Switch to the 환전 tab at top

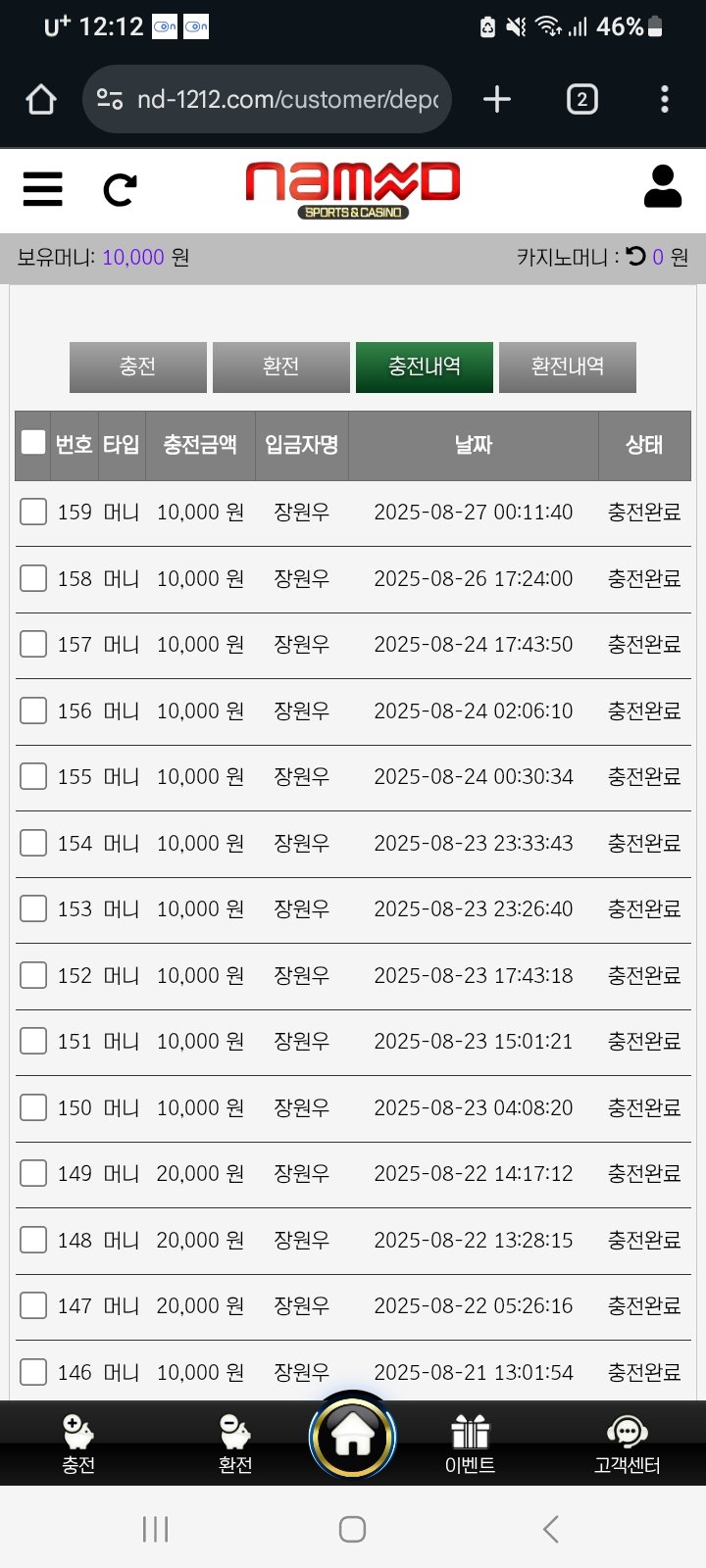coord(281,367)
